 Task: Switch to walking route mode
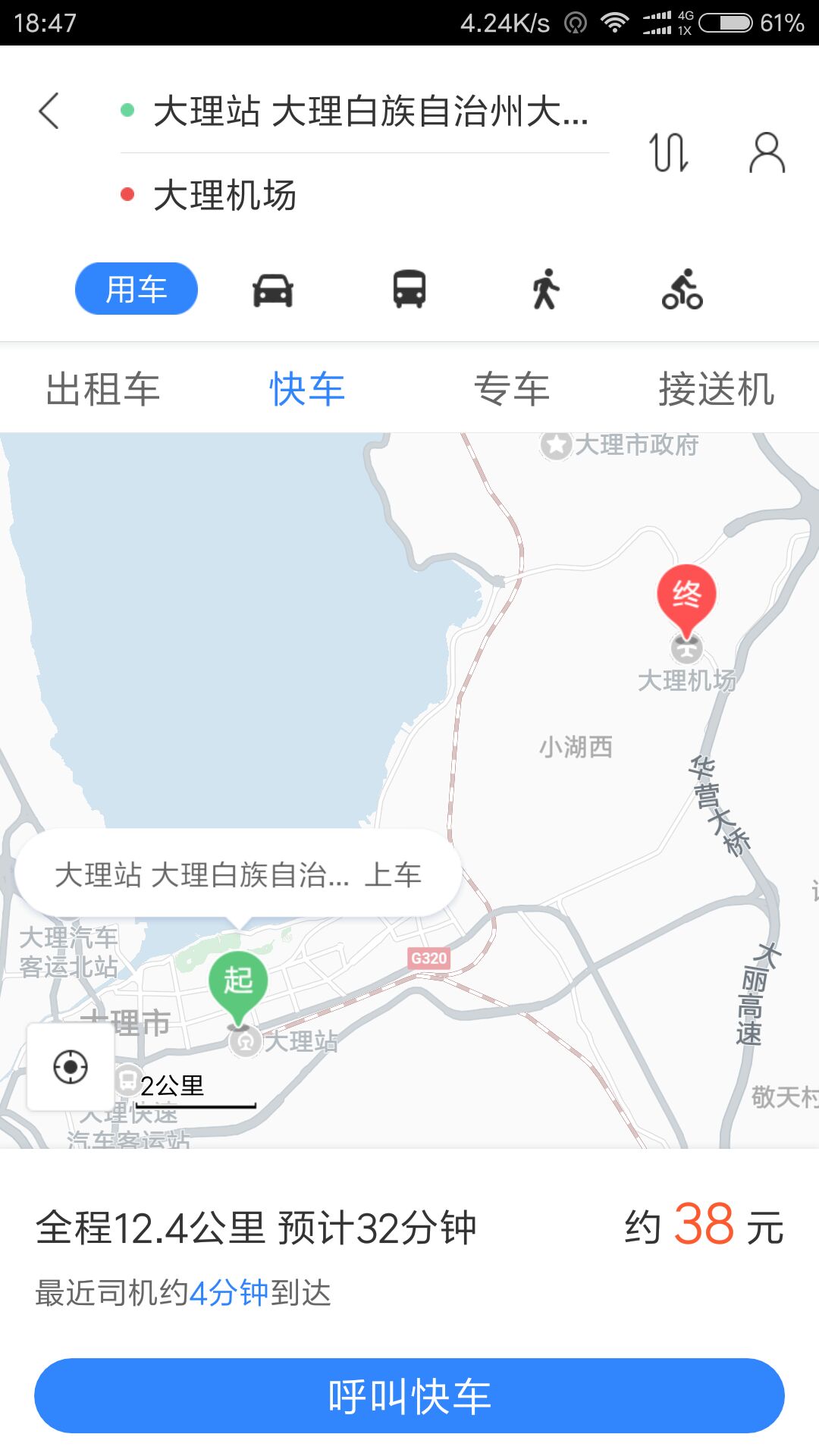pyautogui.click(x=545, y=289)
